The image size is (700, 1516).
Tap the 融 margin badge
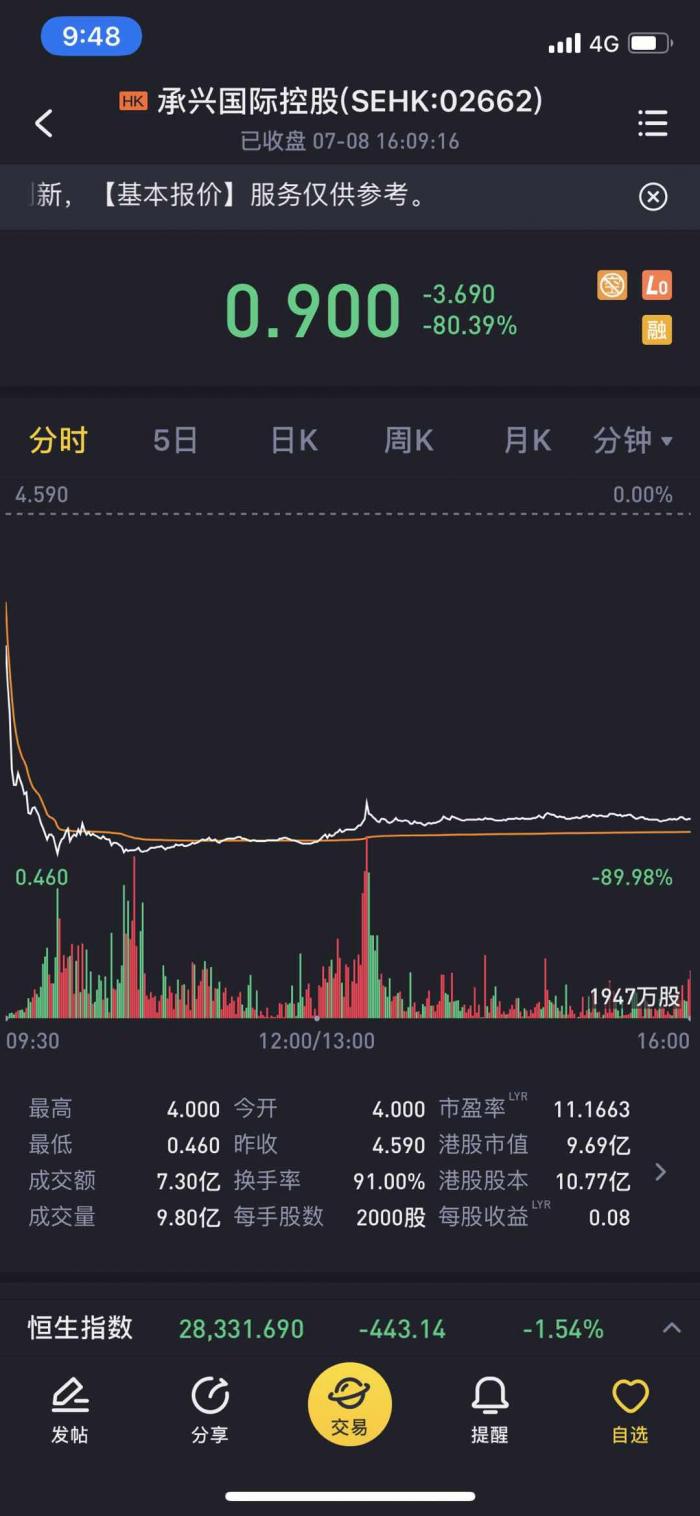[656, 330]
